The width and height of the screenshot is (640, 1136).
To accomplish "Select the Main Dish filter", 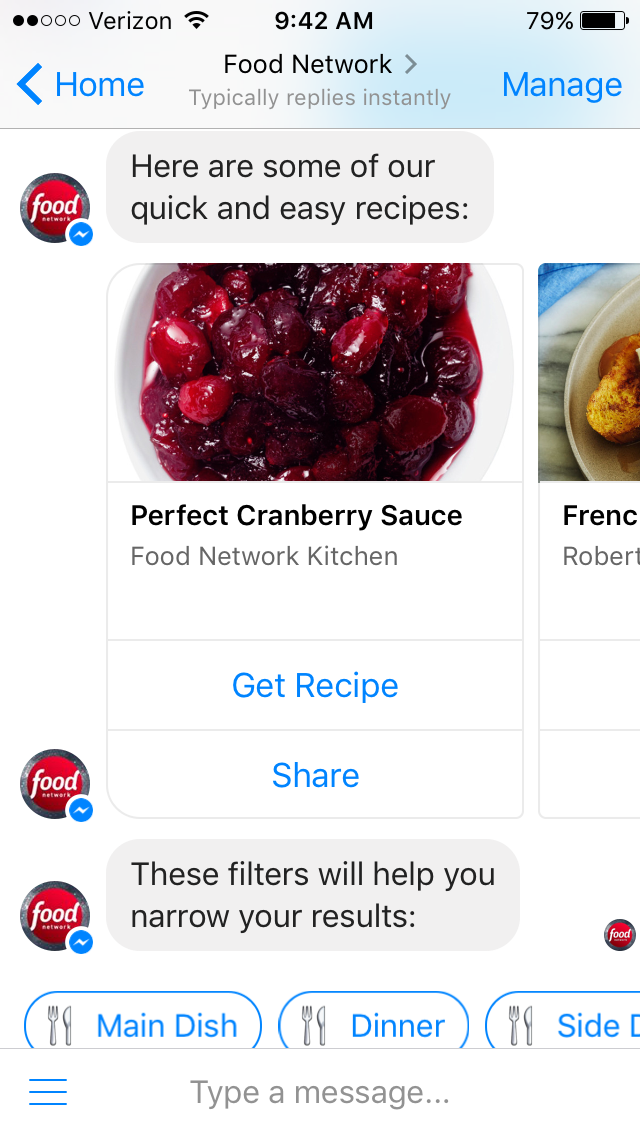I will click(x=143, y=1024).
